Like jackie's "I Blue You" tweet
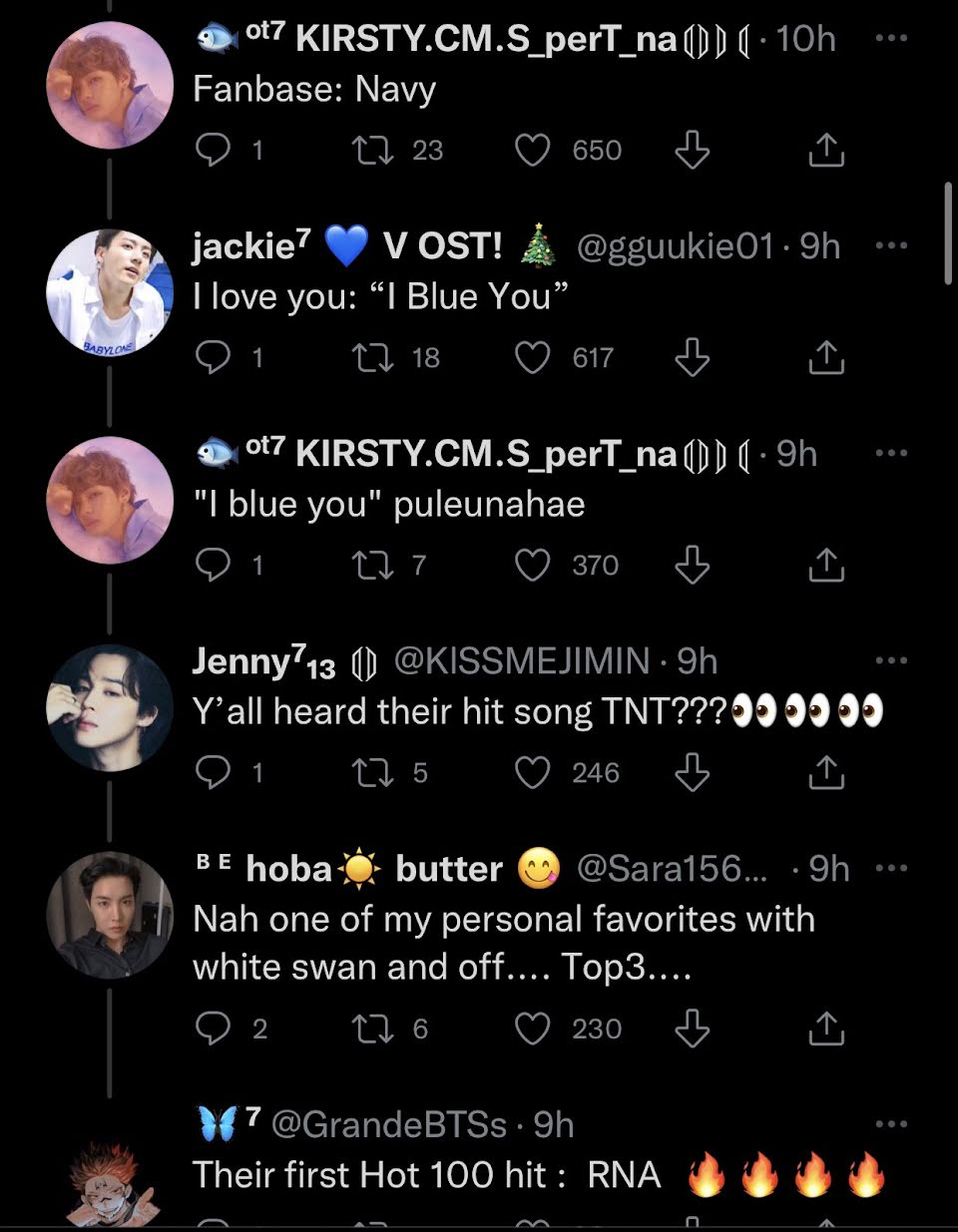958x1232 pixels. tap(532, 357)
